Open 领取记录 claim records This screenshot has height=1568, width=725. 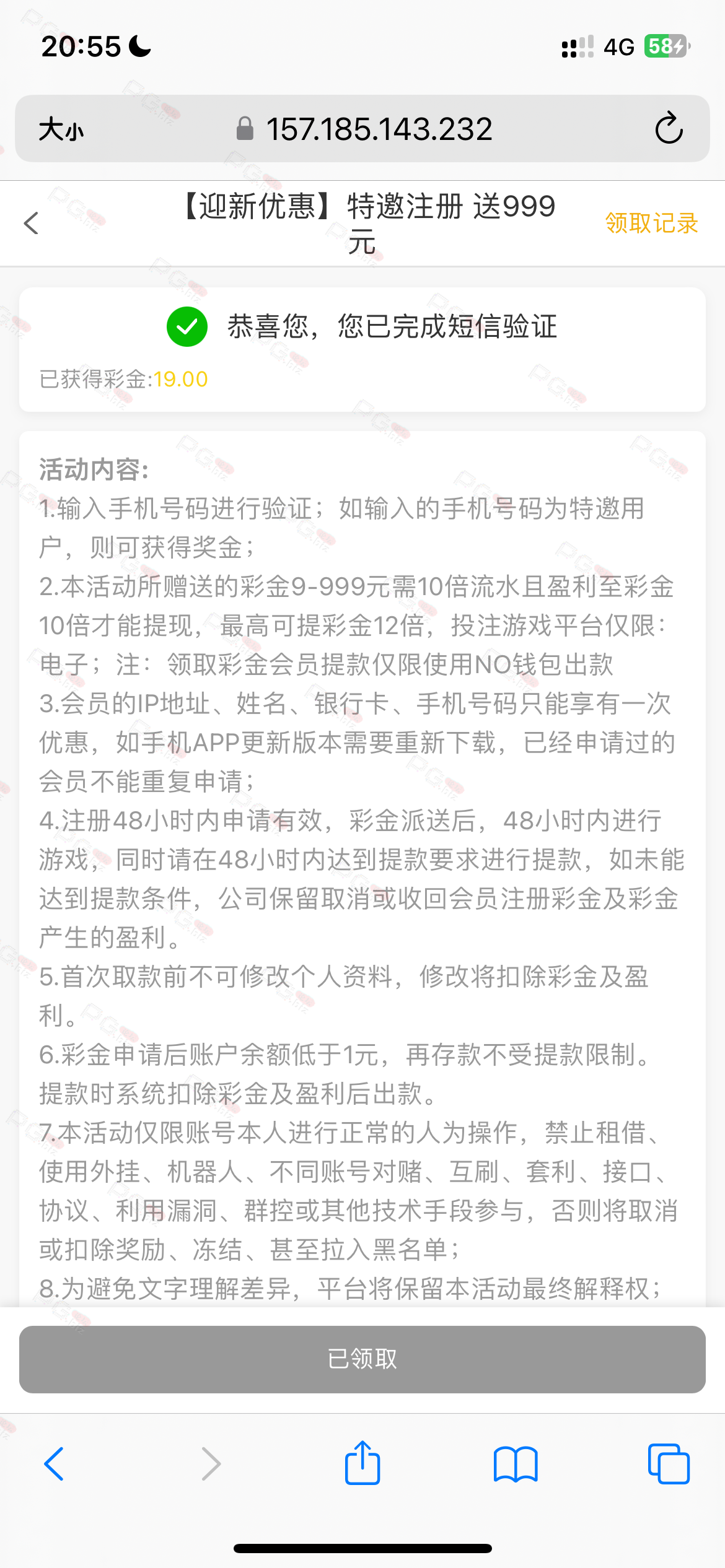[651, 223]
